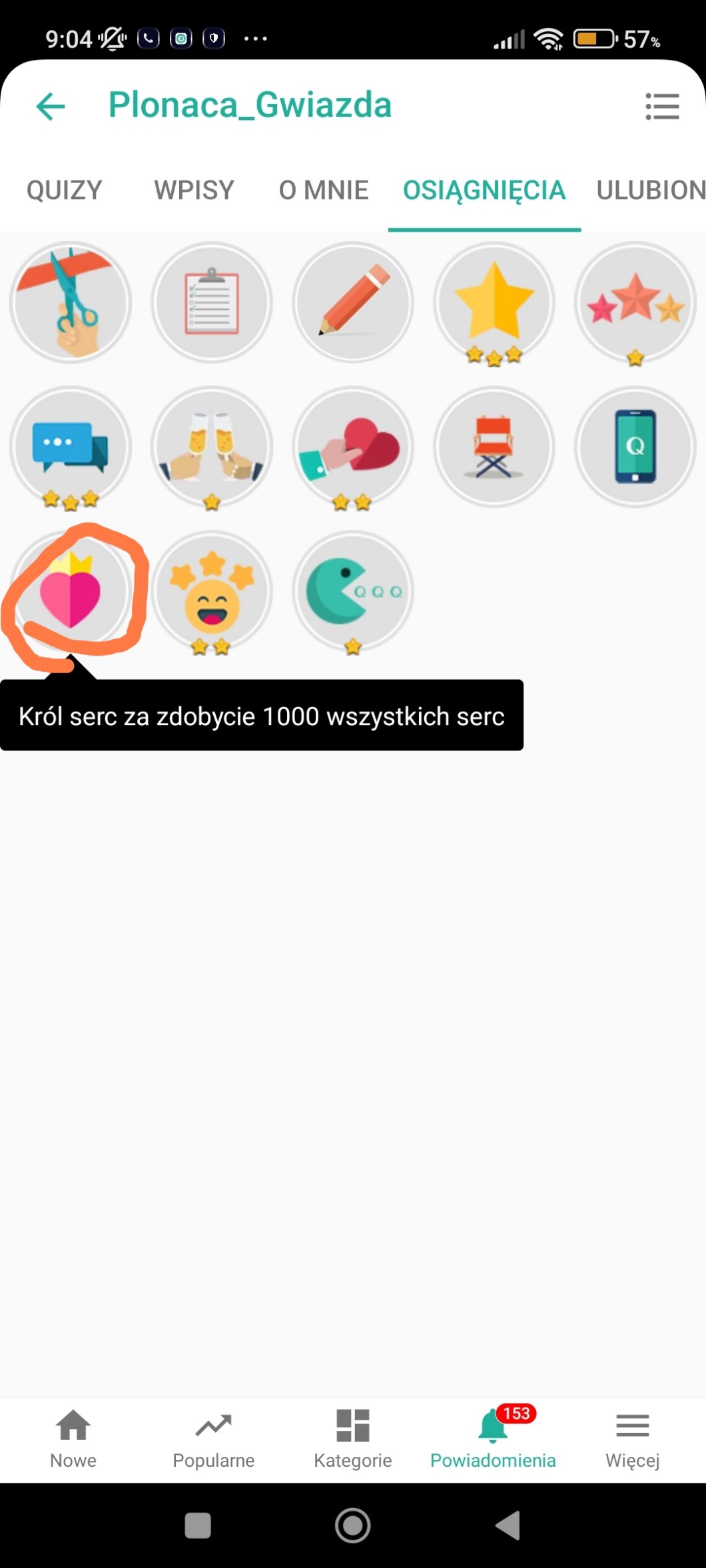The image size is (706, 1568).
Task: Switch to the QUIZY tab
Action: [x=65, y=190]
